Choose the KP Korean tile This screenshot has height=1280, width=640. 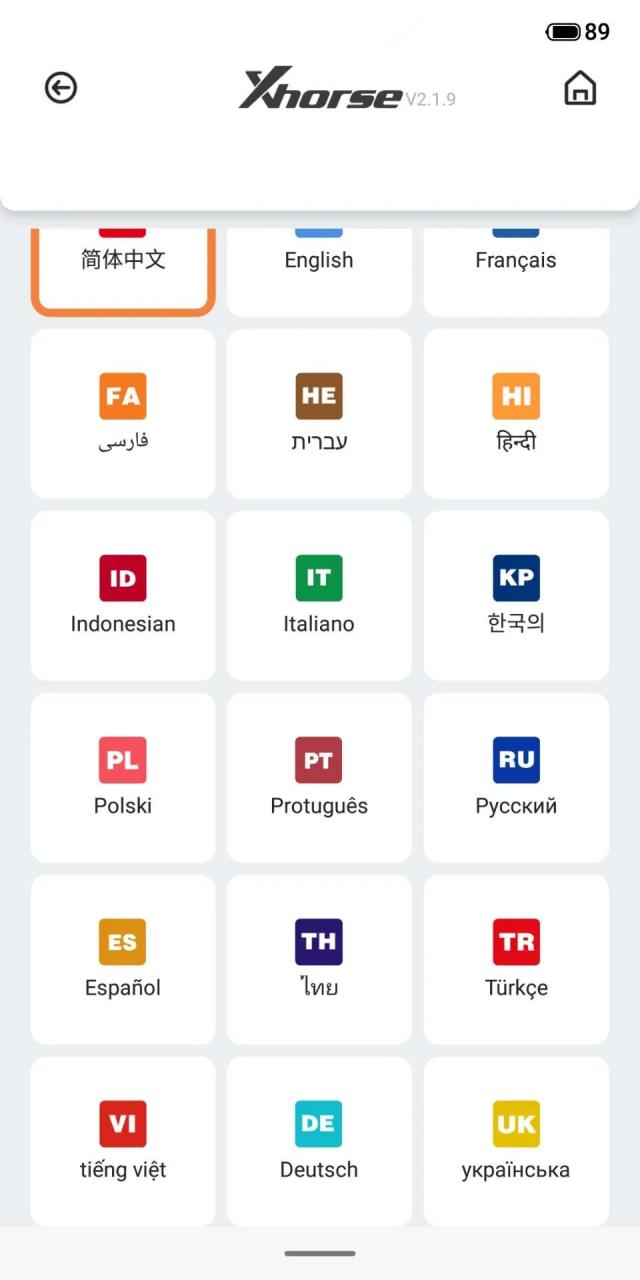pyautogui.click(x=516, y=596)
